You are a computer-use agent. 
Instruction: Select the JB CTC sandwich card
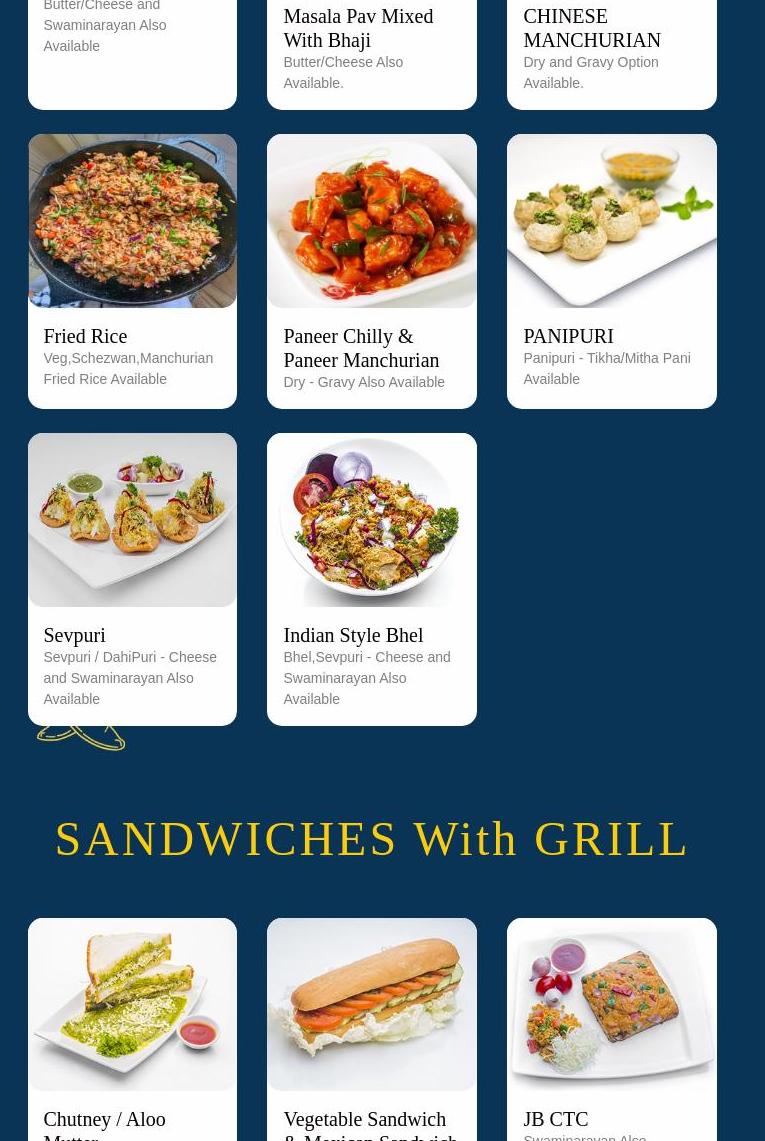pos(611,1028)
